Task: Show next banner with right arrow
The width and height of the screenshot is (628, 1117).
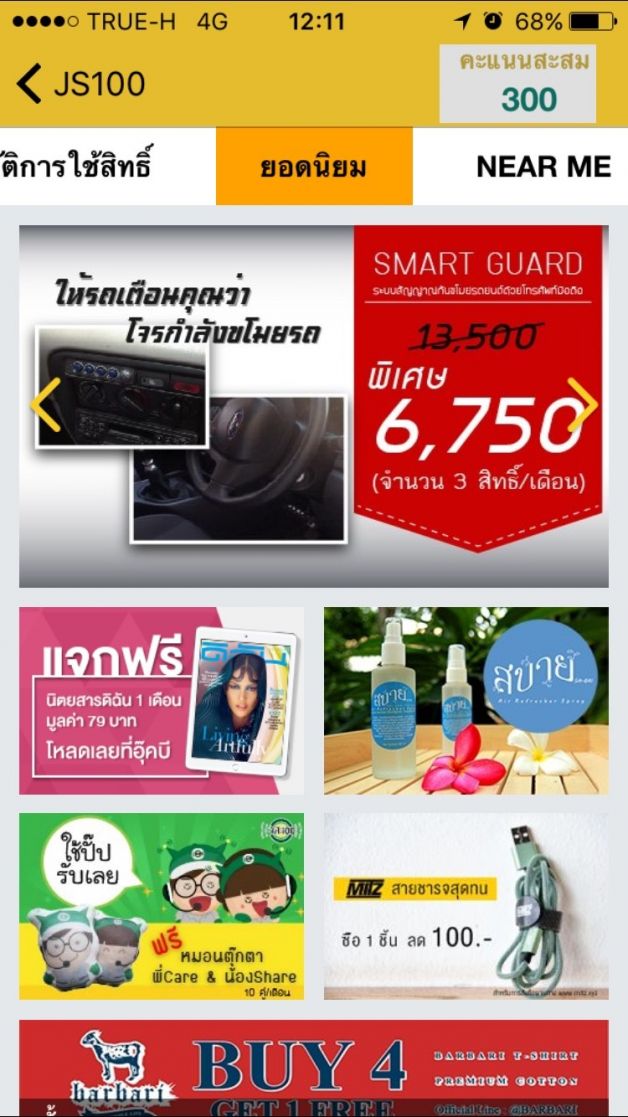Action: point(581,403)
